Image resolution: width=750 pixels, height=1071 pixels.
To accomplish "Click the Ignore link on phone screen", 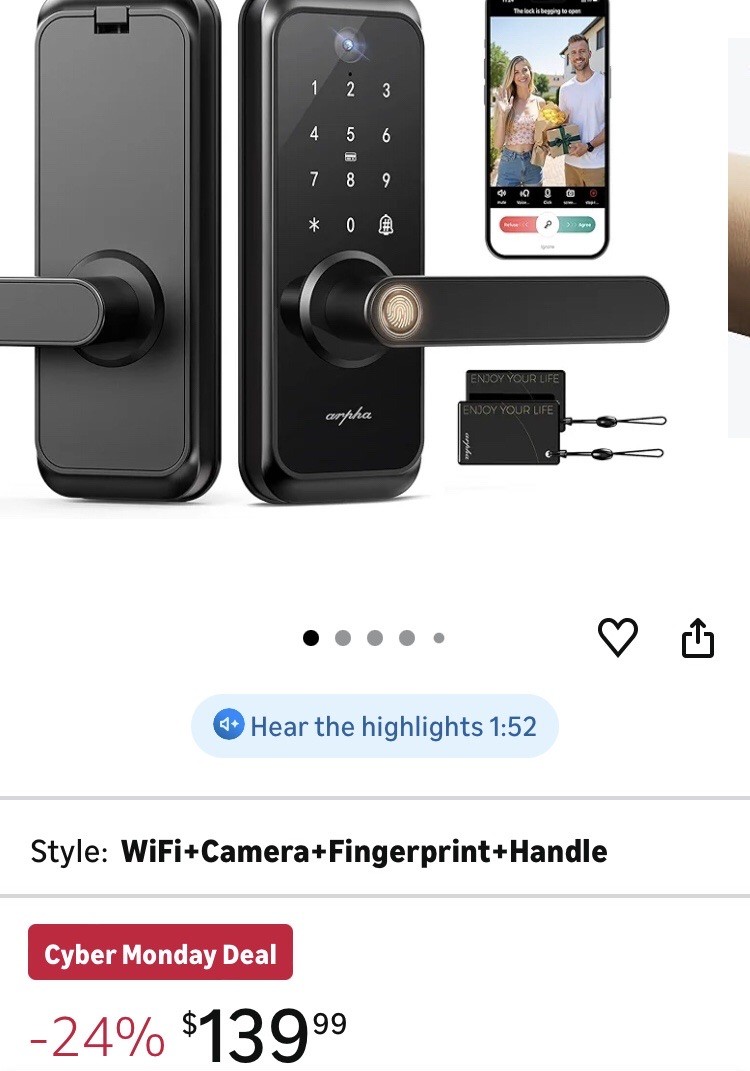I will [548, 246].
